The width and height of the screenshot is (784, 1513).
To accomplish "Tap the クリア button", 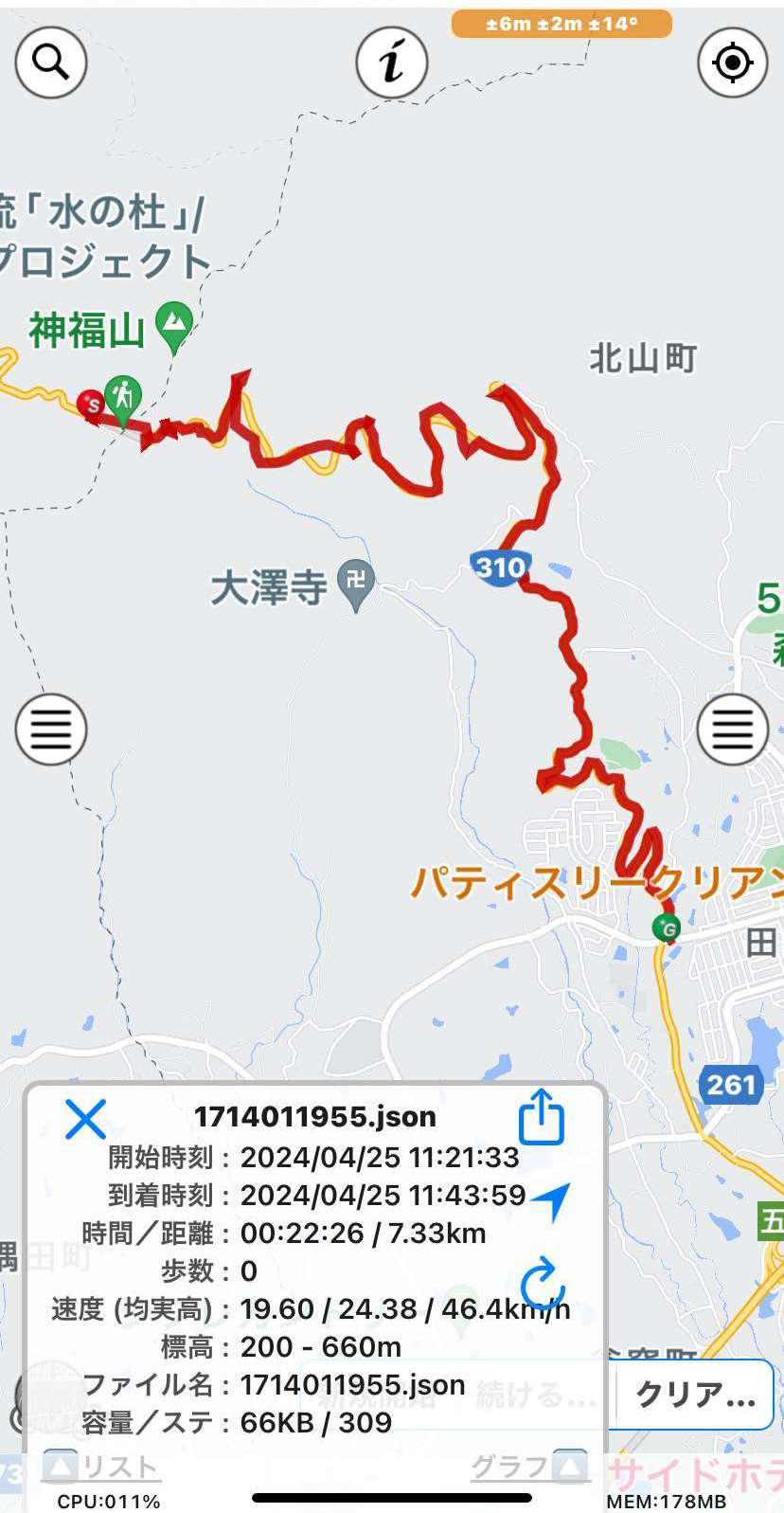I will [x=695, y=1395].
